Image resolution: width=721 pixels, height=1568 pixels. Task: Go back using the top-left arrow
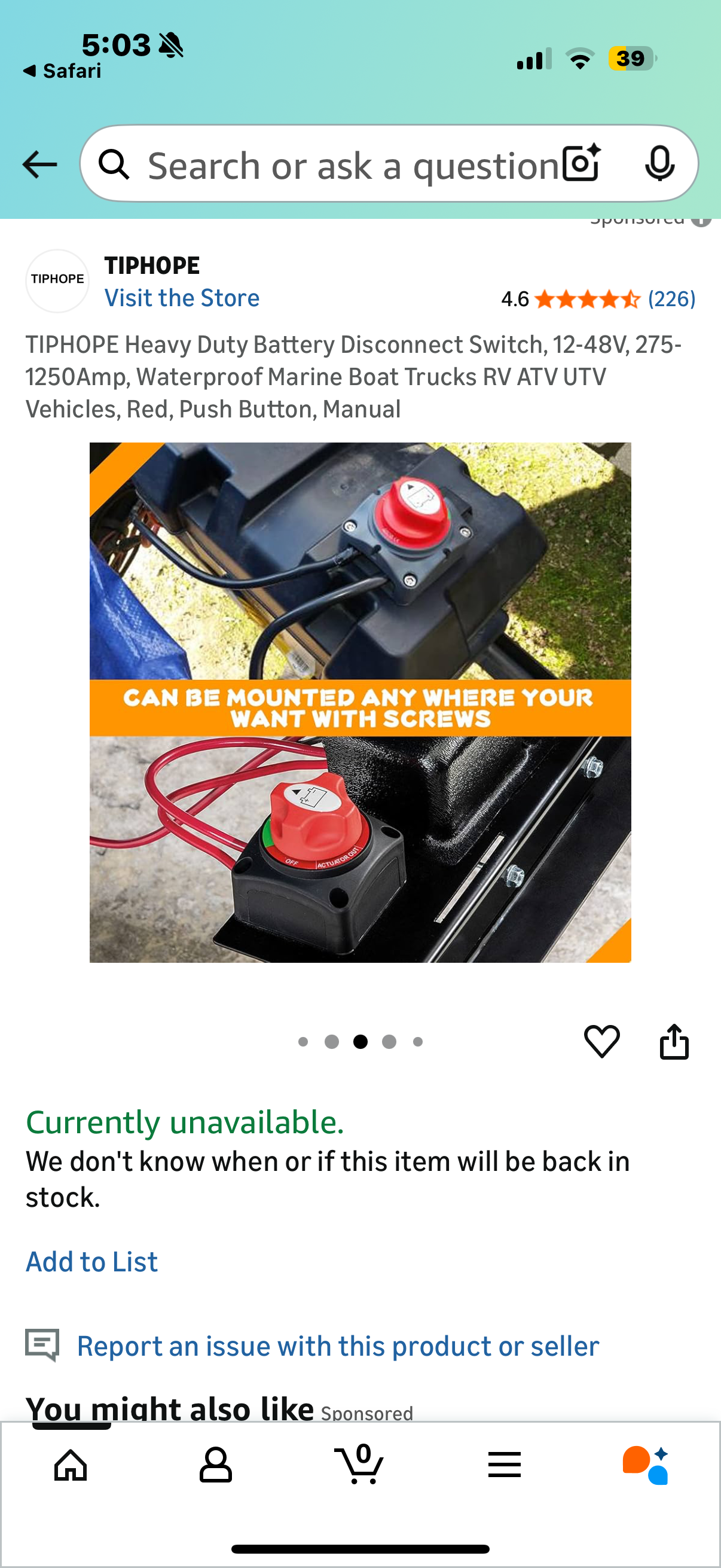click(x=39, y=164)
